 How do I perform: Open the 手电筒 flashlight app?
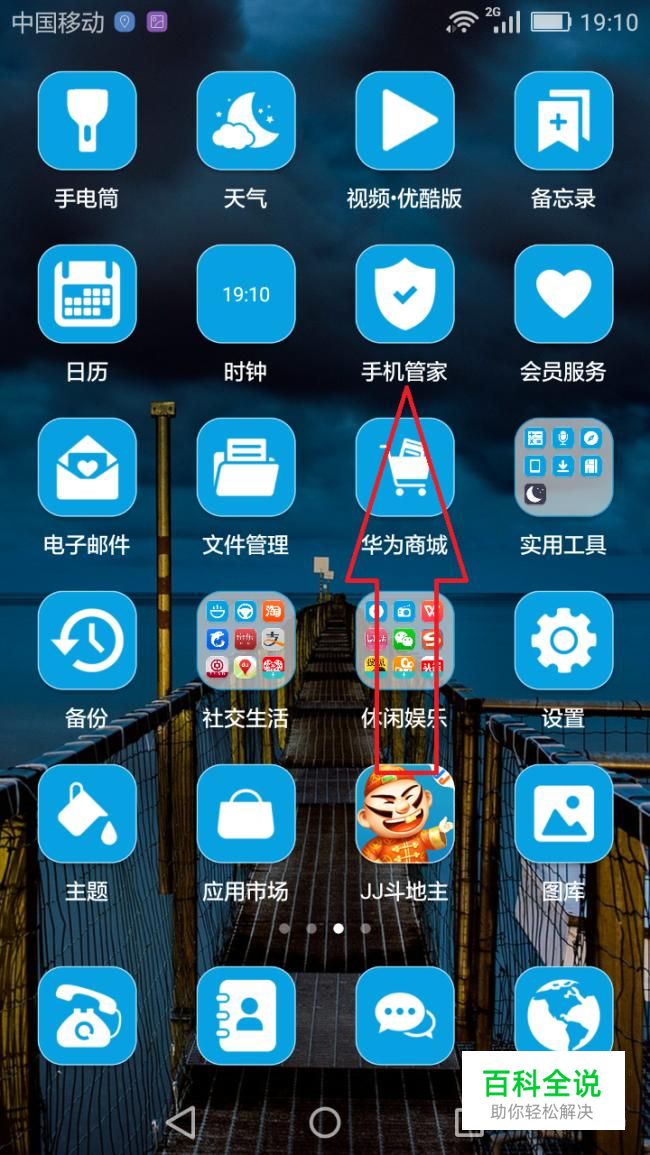[87, 120]
